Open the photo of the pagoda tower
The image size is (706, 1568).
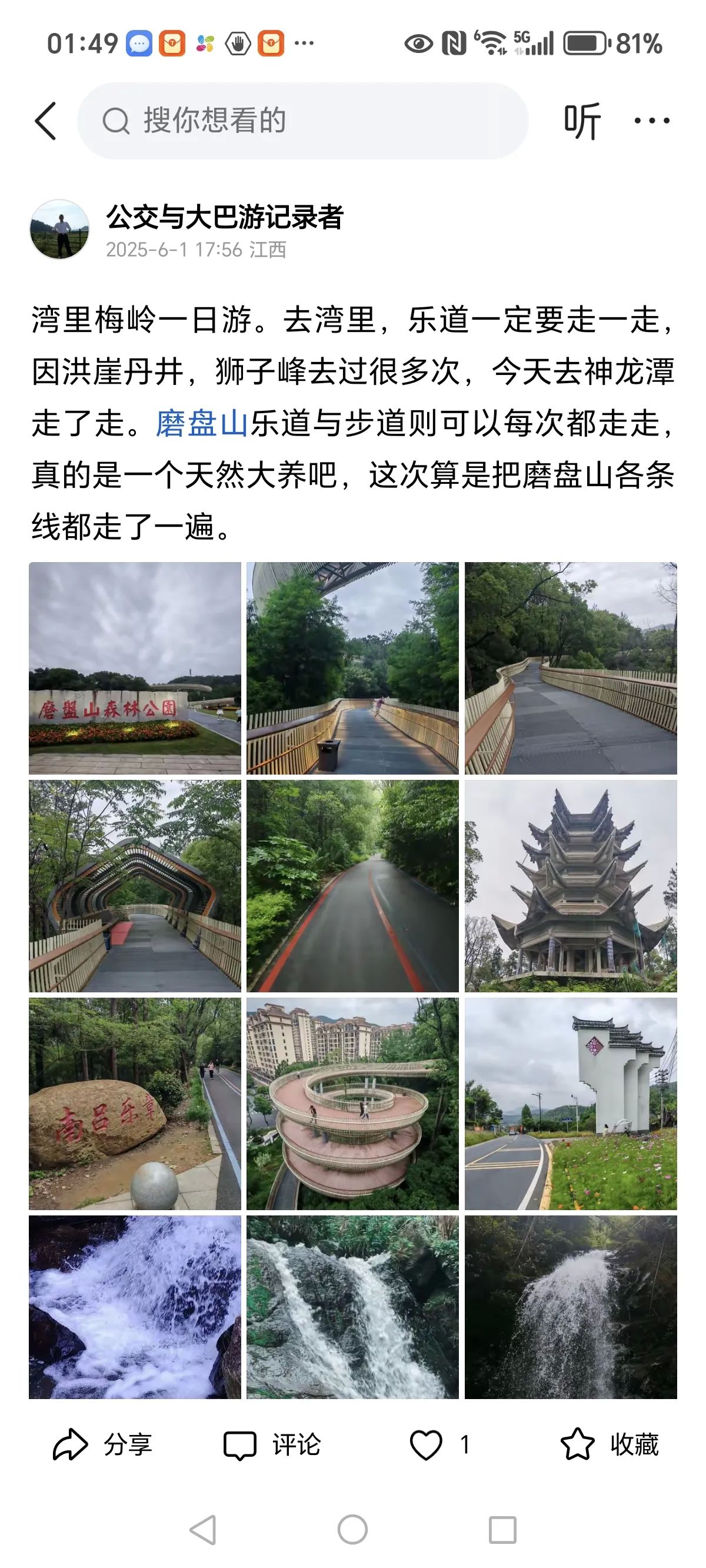570,886
